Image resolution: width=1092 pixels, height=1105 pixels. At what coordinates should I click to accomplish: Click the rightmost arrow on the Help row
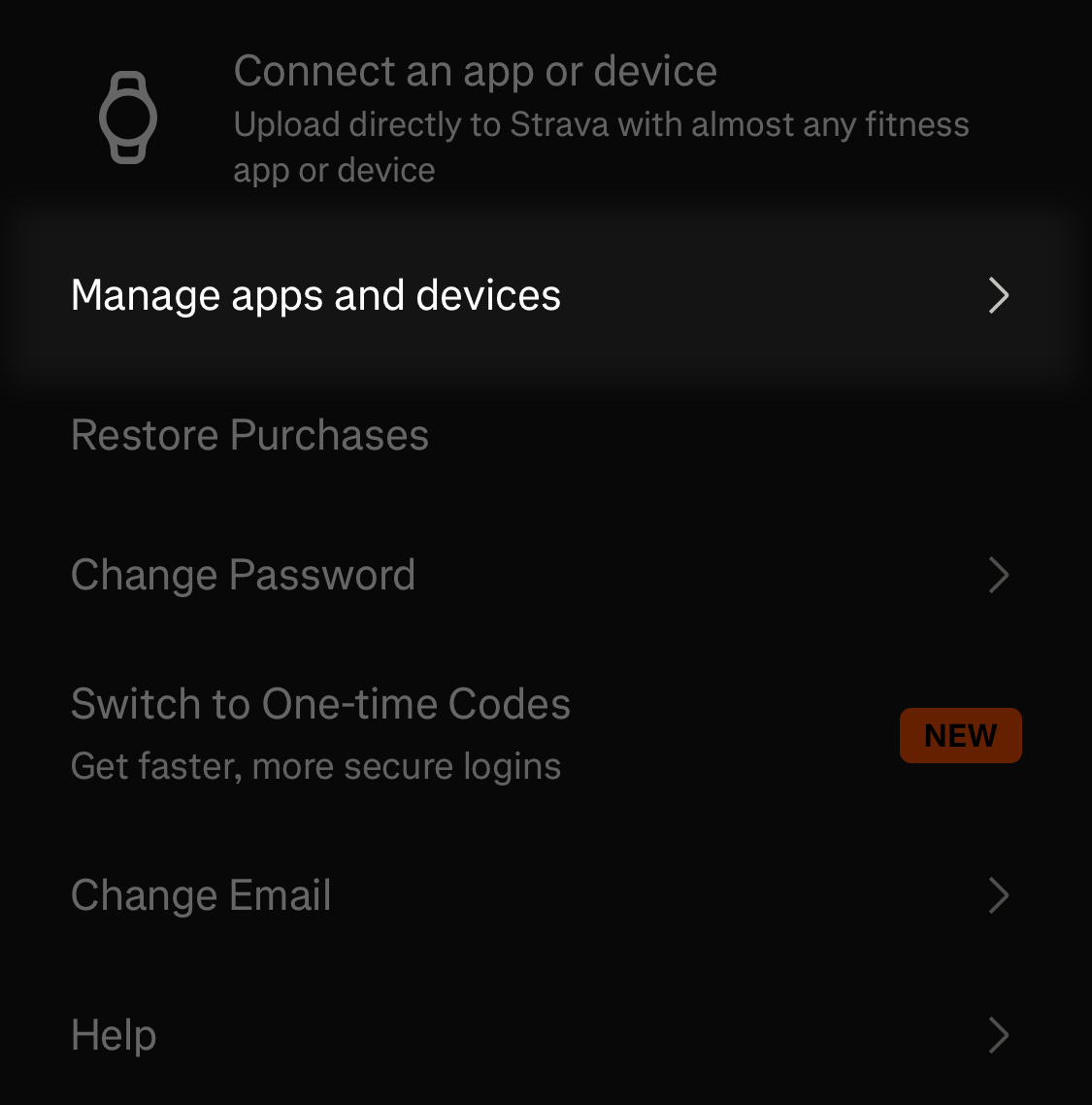(x=999, y=1035)
